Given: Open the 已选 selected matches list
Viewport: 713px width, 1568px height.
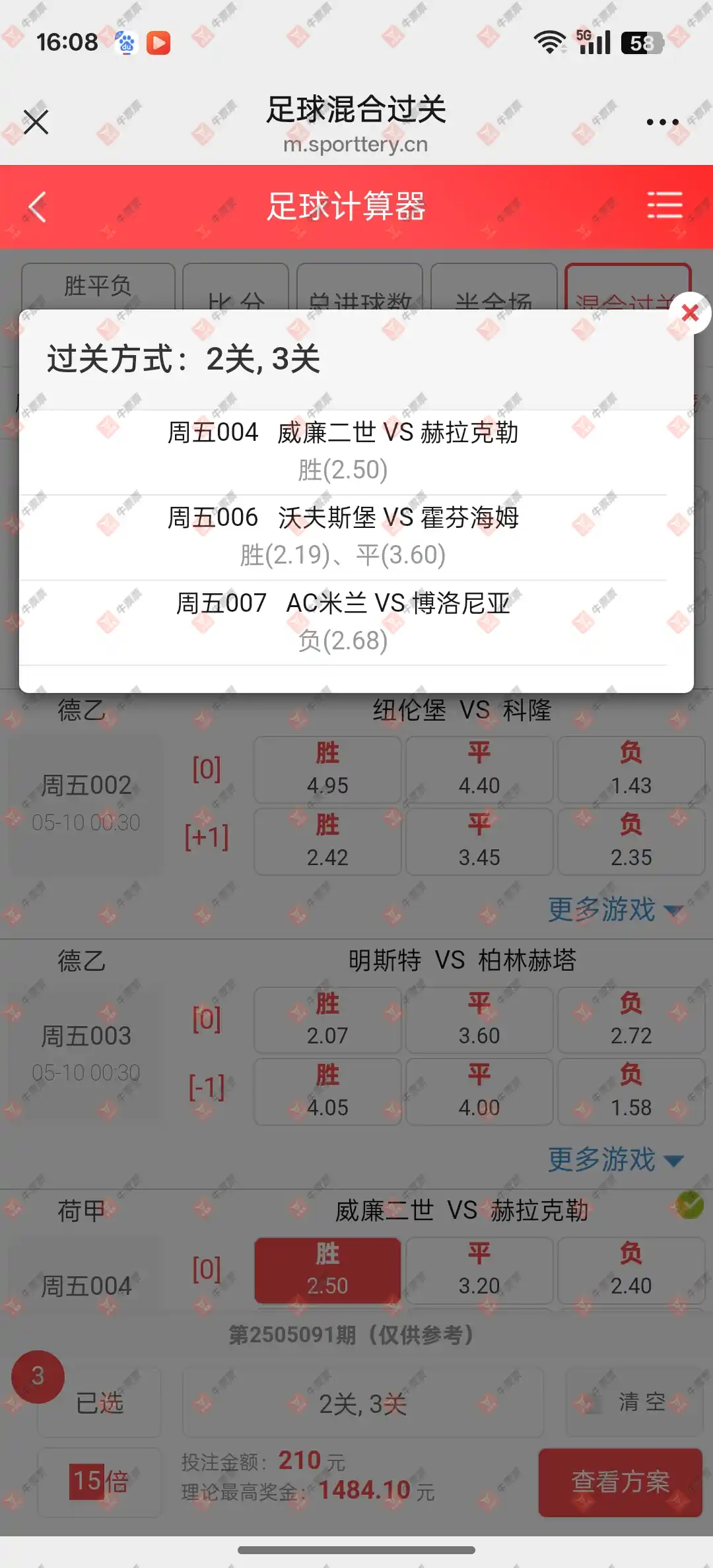Looking at the screenshot, I should (99, 1402).
